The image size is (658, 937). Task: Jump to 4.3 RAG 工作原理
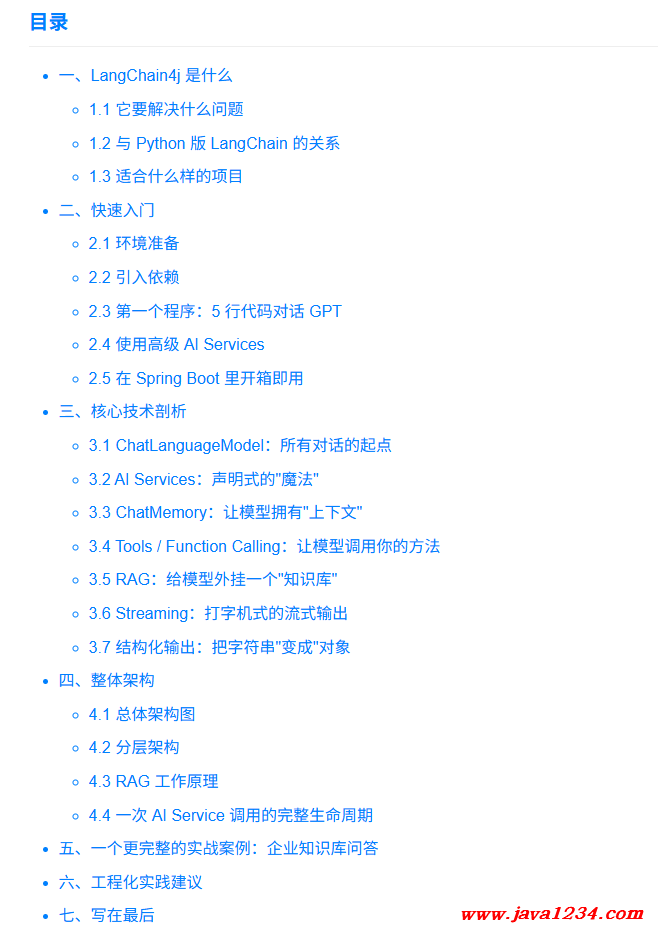[153, 782]
